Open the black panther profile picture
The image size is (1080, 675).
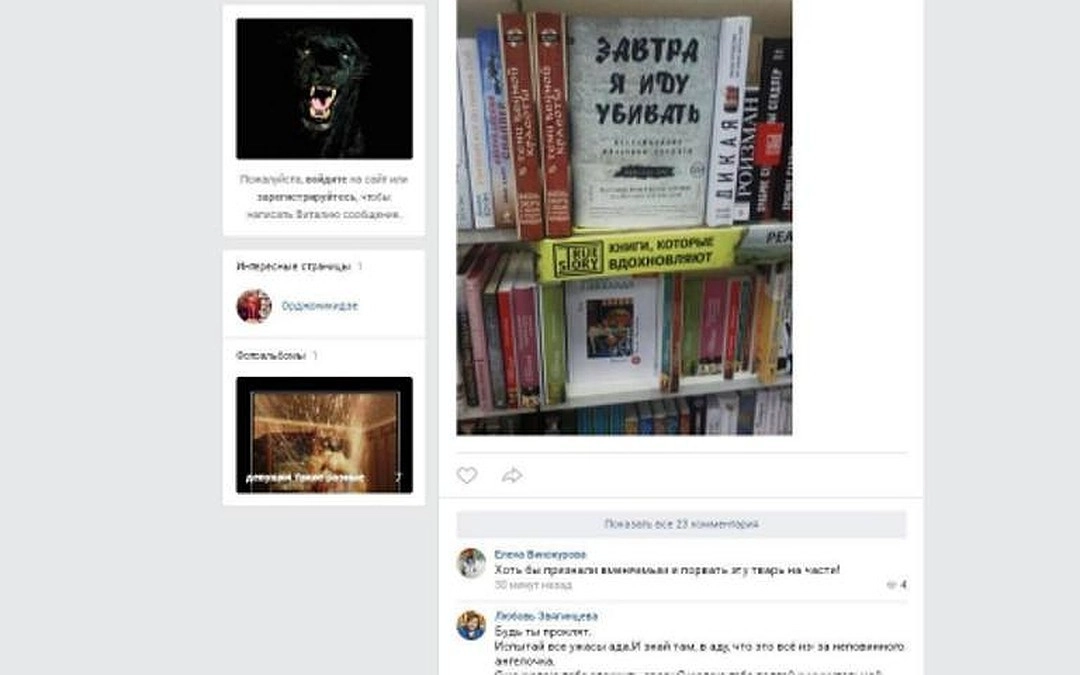(x=324, y=89)
